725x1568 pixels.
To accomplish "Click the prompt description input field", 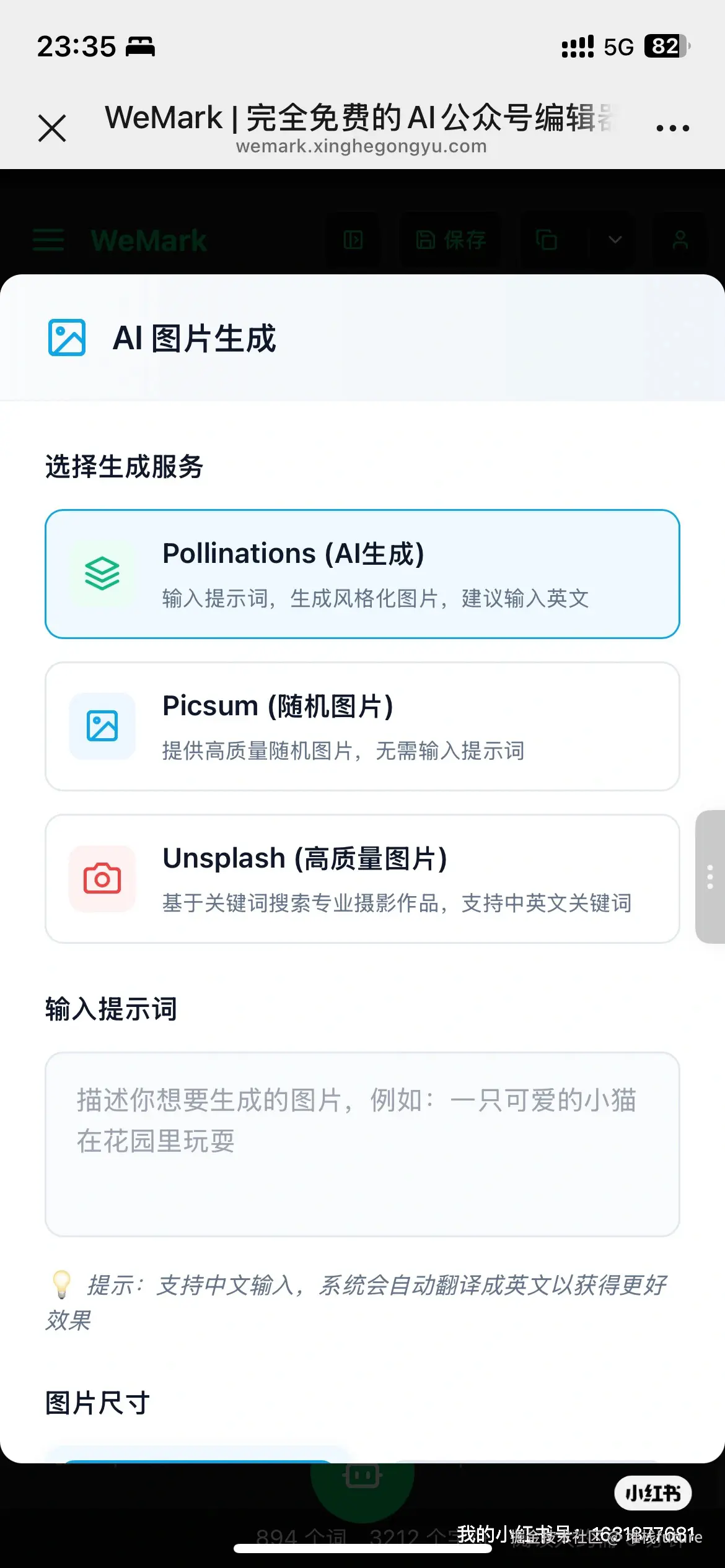I will click(x=361, y=1143).
